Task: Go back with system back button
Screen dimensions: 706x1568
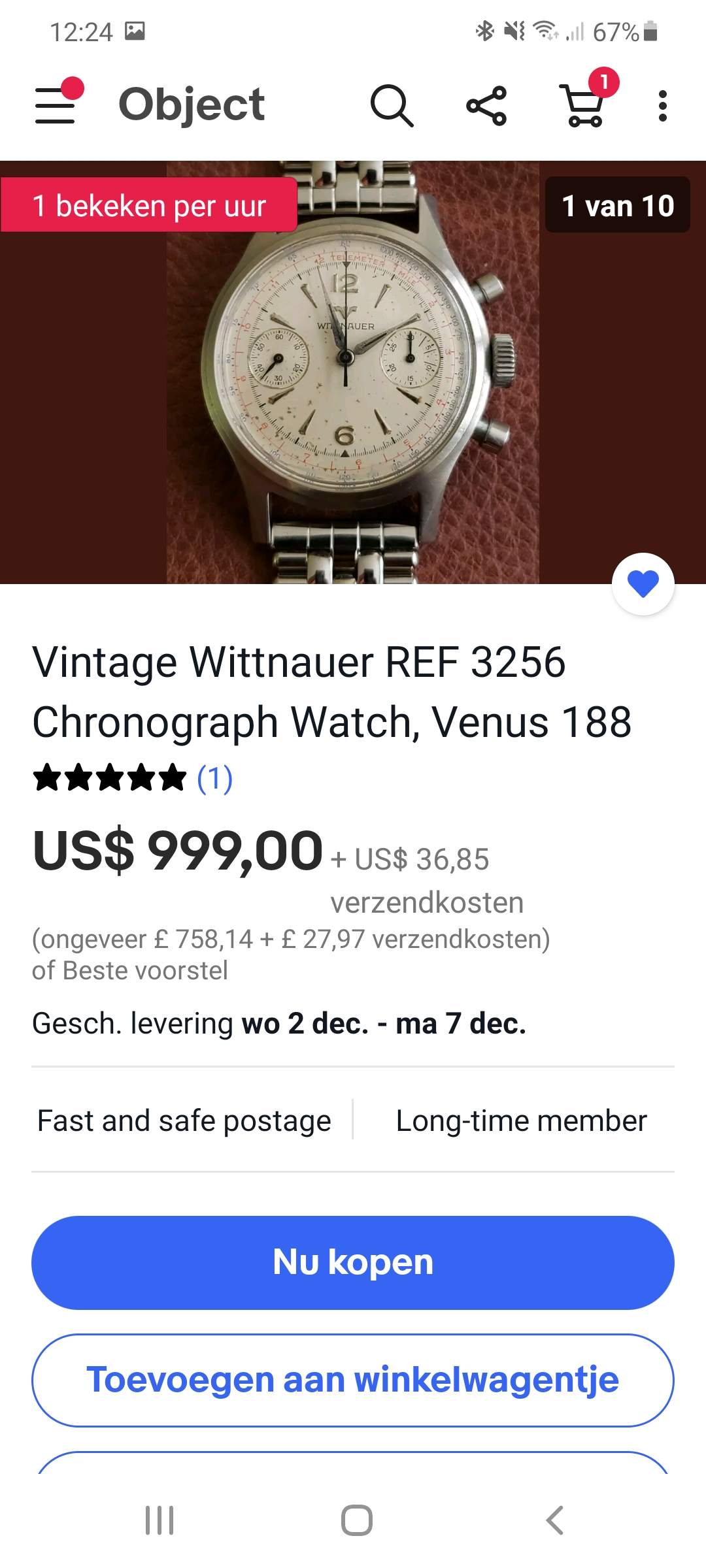Action: tap(554, 1520)
